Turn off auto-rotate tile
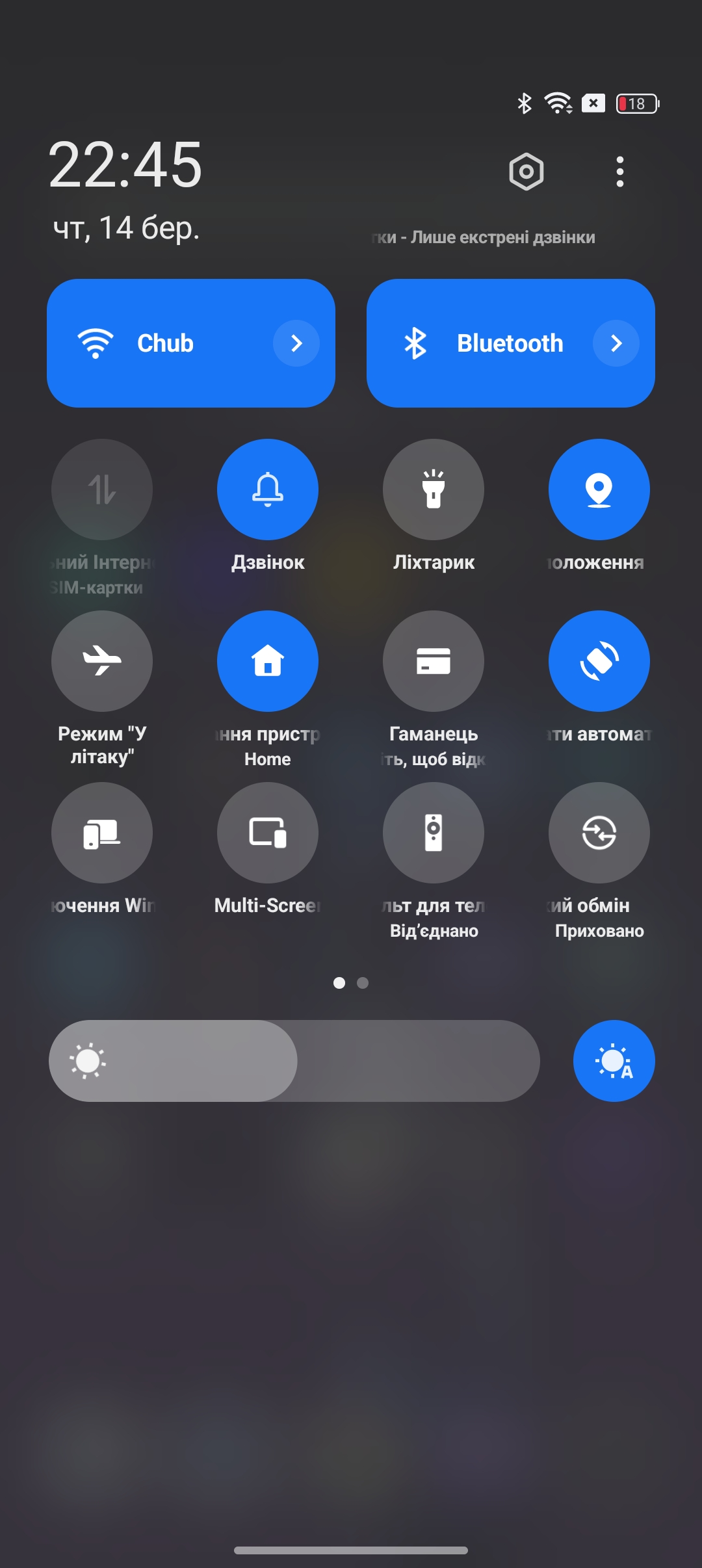The width and height of the screenshot is (702, 1568). 599,661
